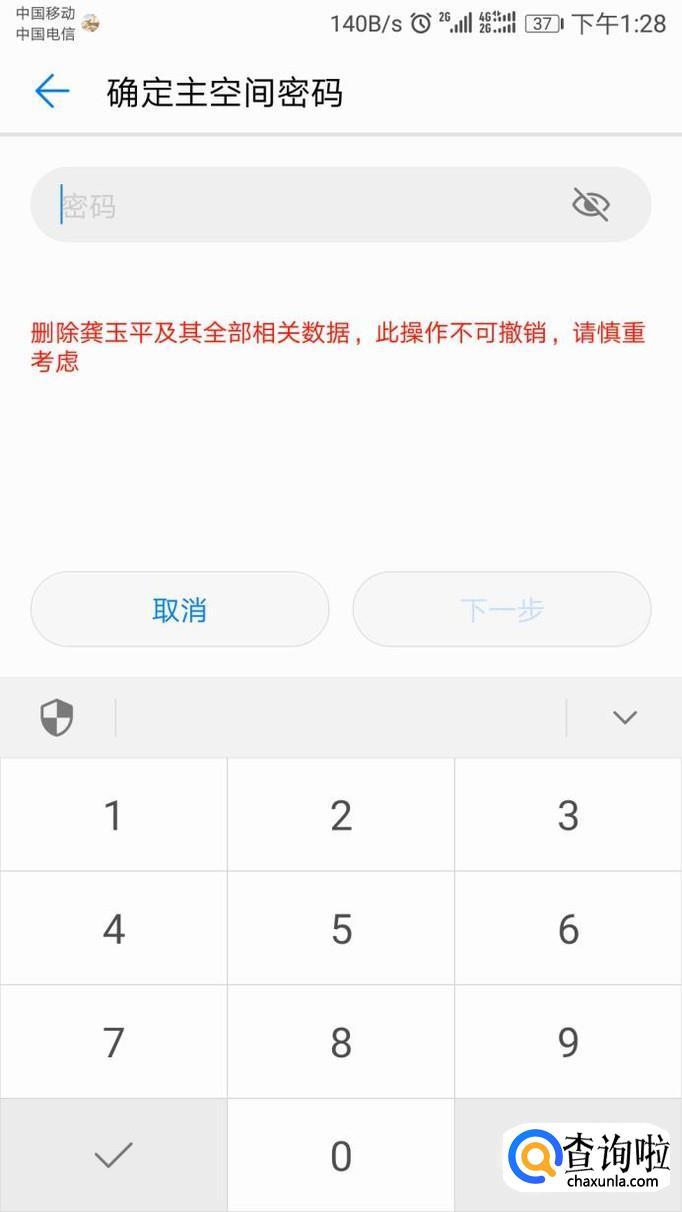Viewport: 682px width, 1212px height.
Task: Toggle password visibility with the eye icon
Action: (590, 205)
